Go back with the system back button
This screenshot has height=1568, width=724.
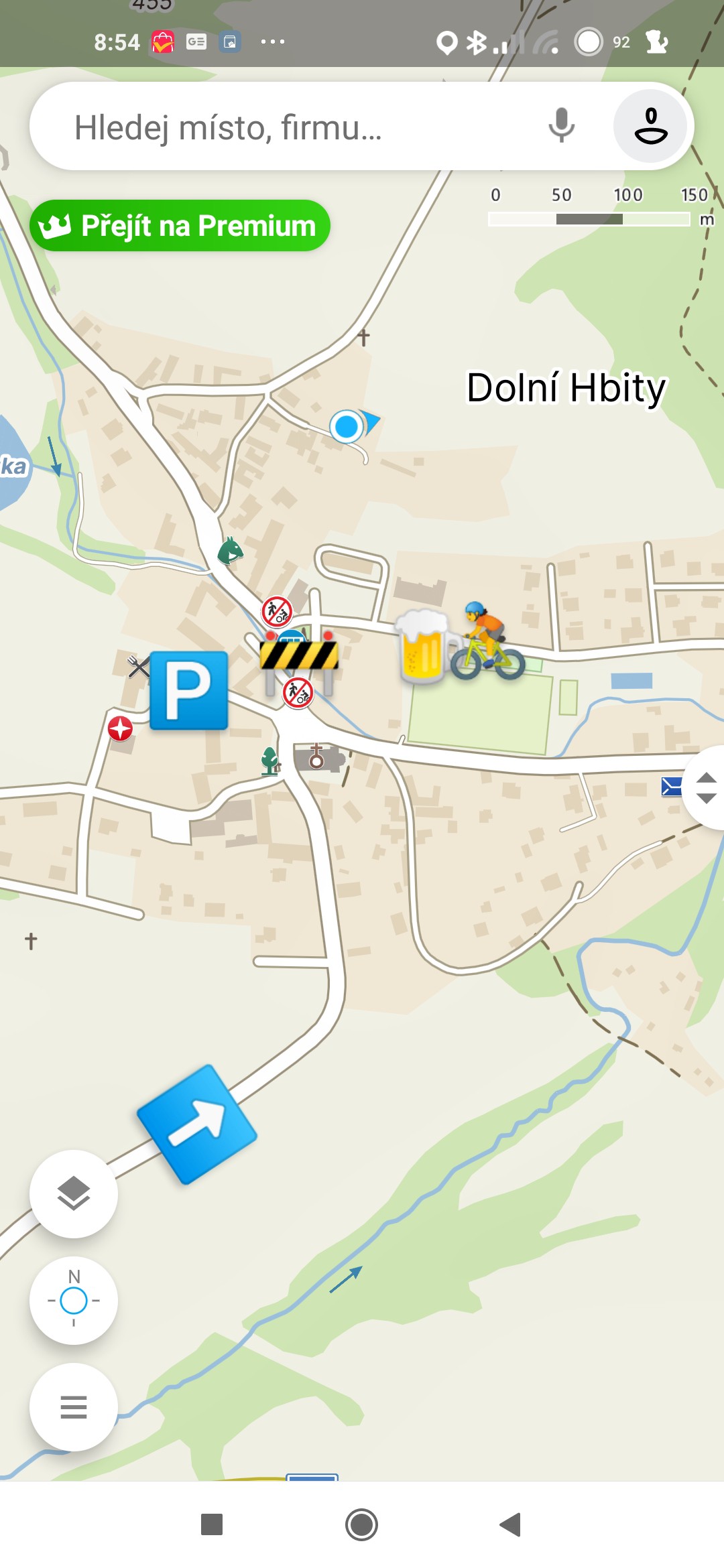[x=511, y=1524]
